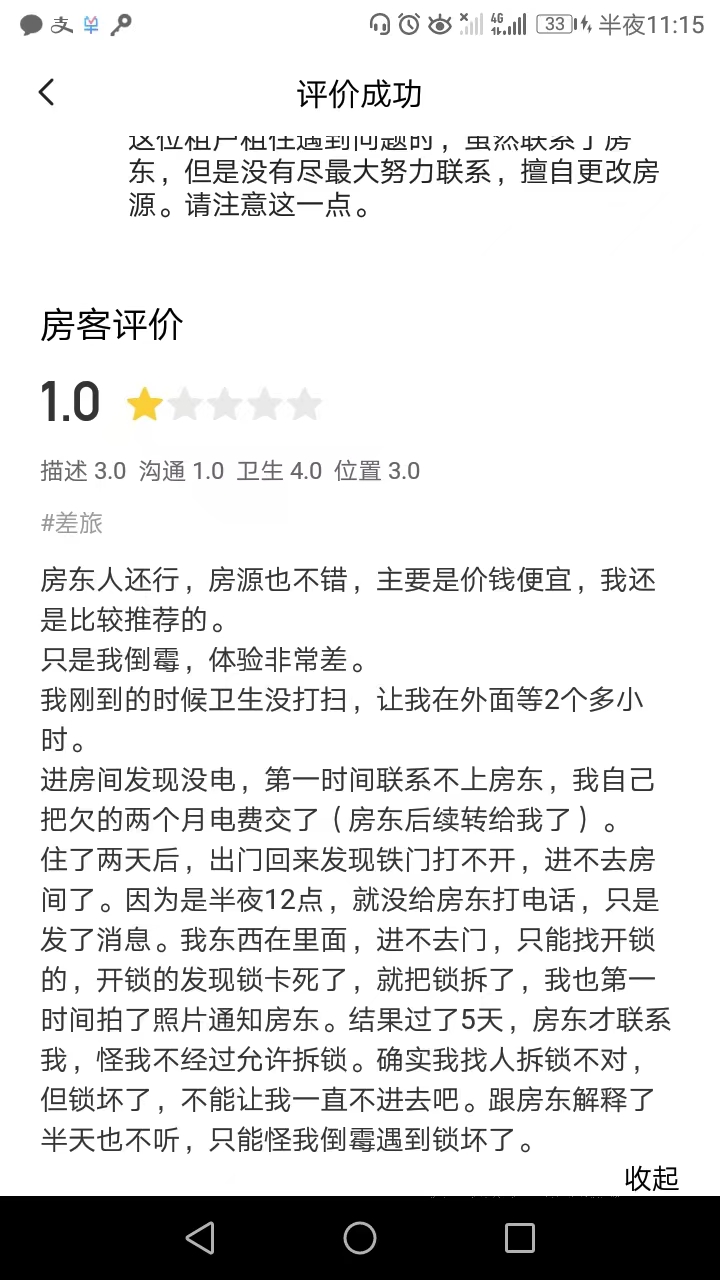The image size is (720, 1280).
Task: Collapse the review with 收起
Action: (651, 1178)
